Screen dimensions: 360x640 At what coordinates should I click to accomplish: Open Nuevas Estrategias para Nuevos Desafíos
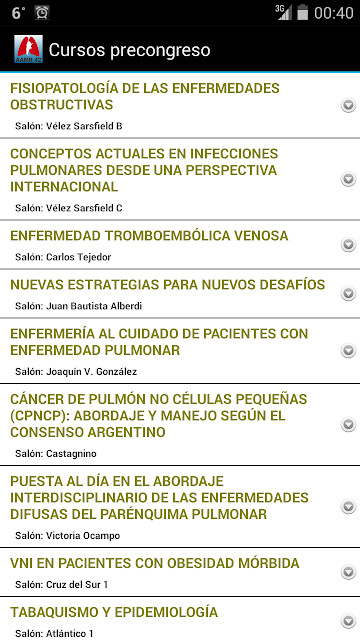(180, 293)
